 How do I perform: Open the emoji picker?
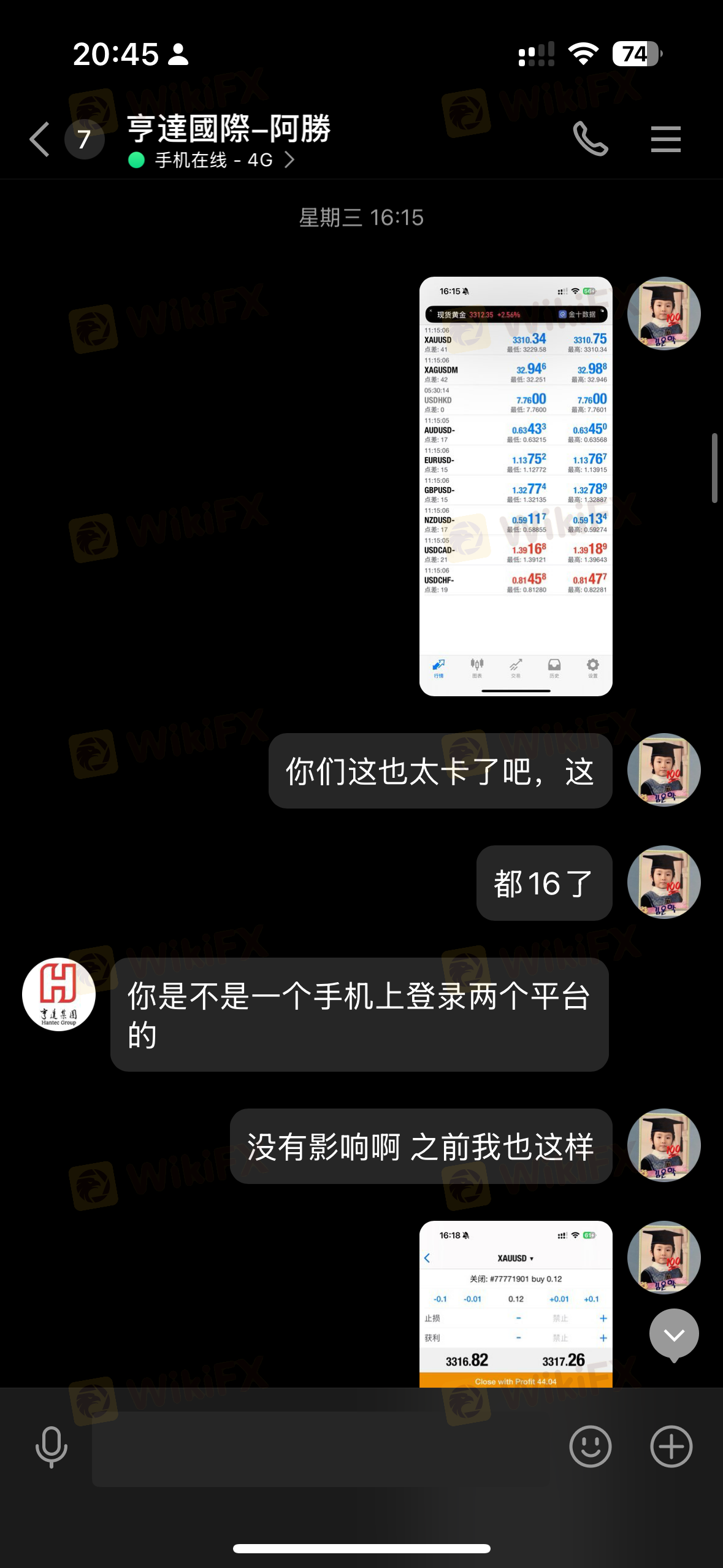click(x=590, y=1447)
